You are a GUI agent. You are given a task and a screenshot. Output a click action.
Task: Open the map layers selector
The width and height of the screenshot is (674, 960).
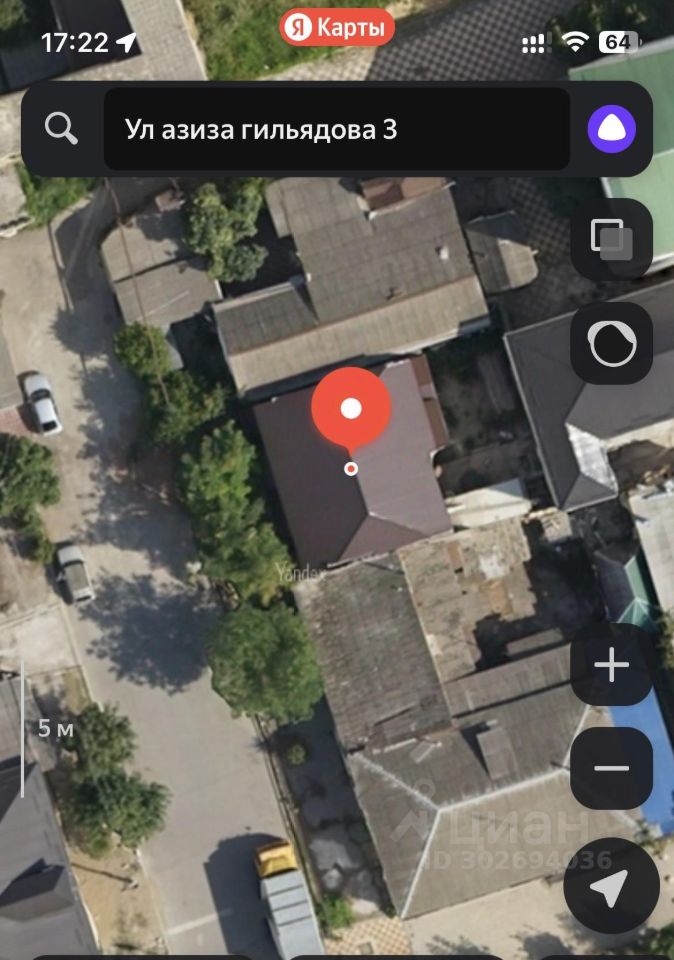(611, 238)
